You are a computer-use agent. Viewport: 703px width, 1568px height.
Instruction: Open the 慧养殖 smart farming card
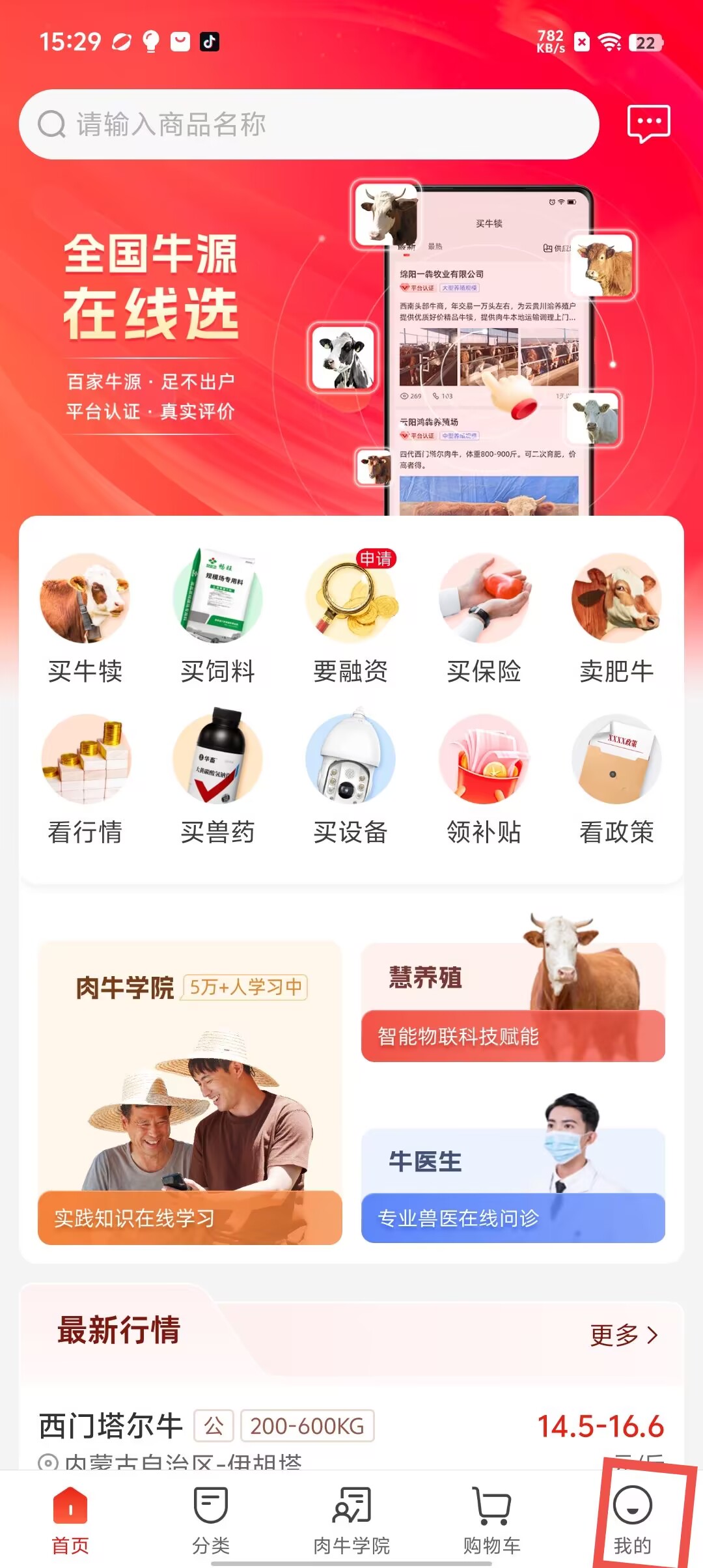coord(513,1003)
